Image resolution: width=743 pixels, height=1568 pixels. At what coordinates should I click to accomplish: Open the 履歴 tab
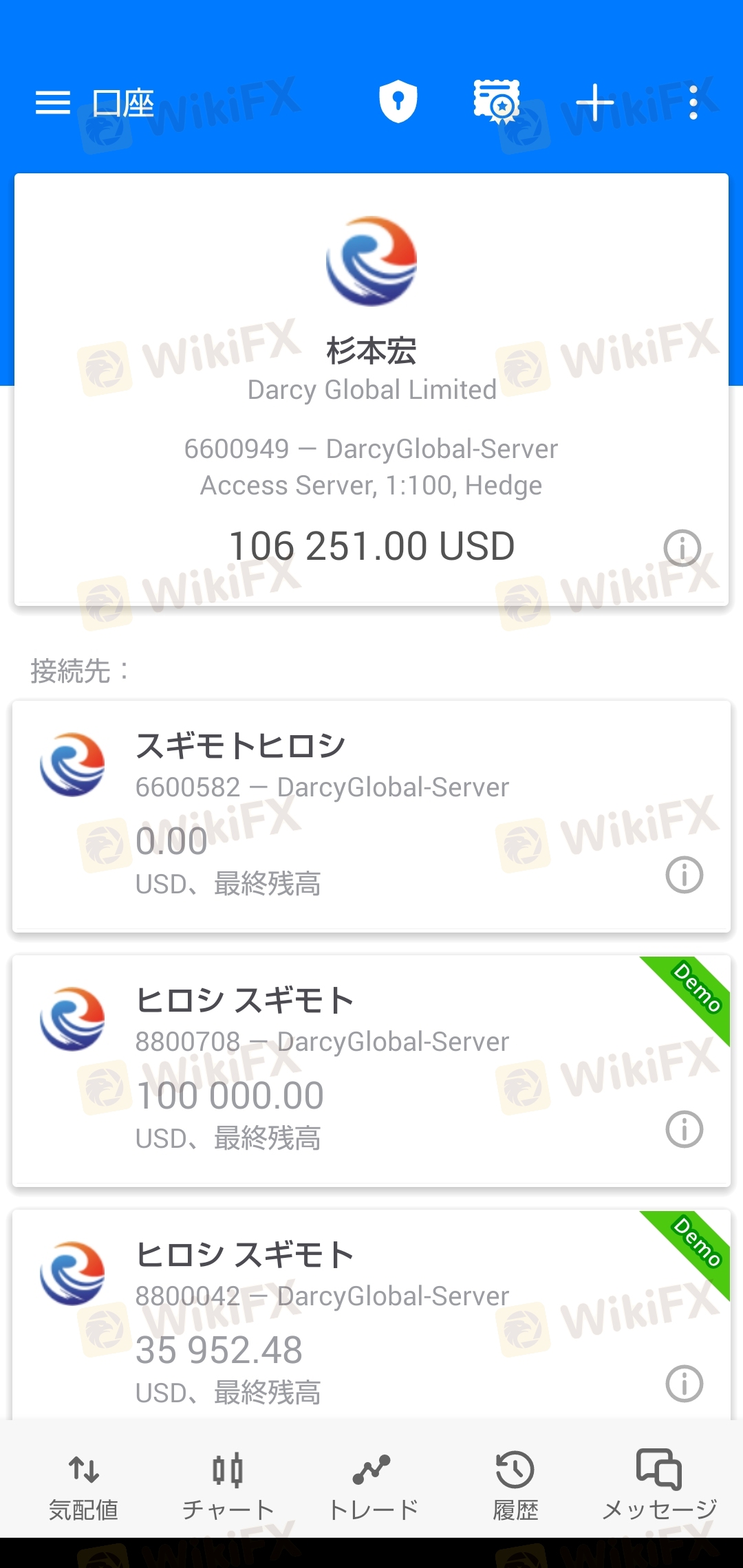click(515, 1484)
